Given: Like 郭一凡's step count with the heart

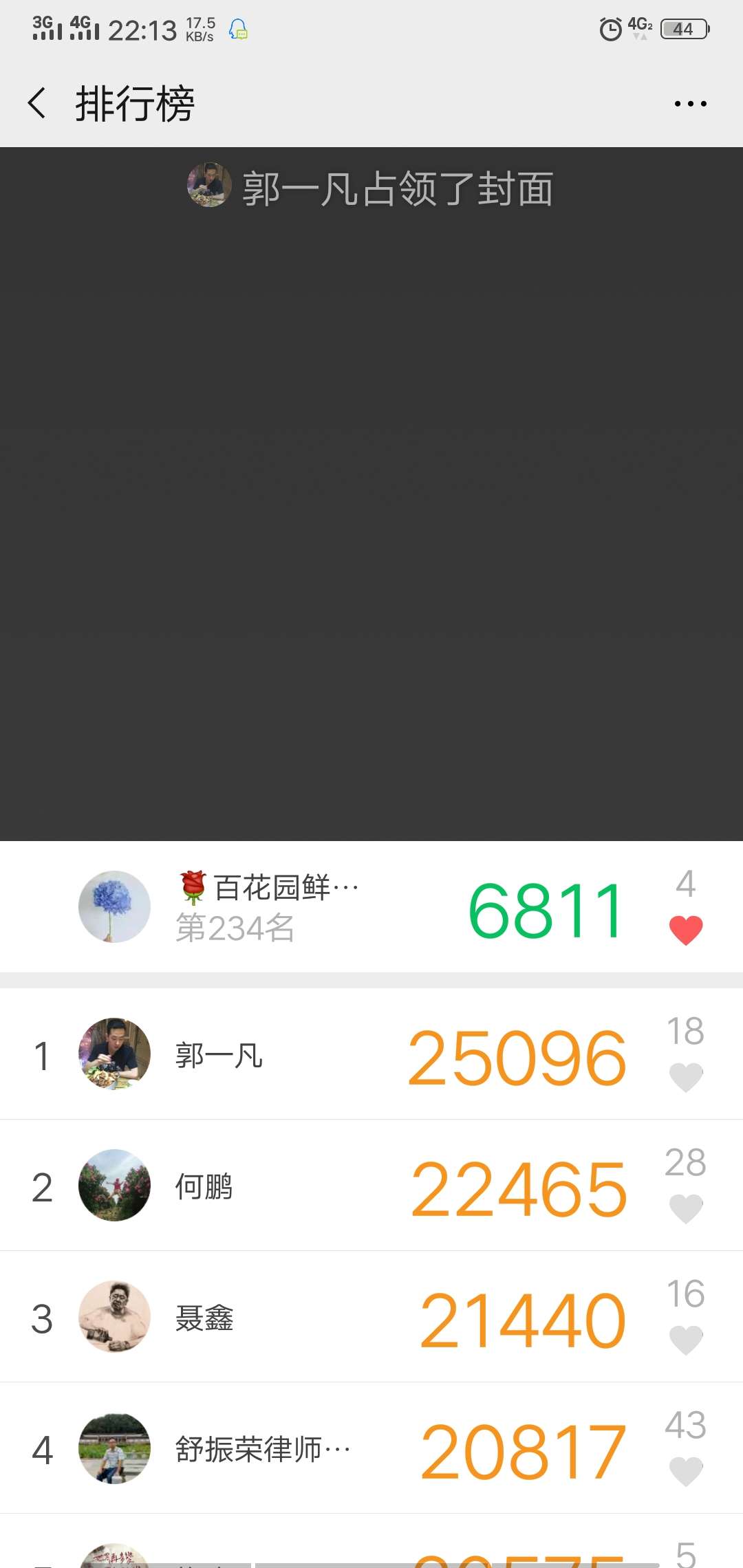Looking at the screenshot, I should (686, 1077).
